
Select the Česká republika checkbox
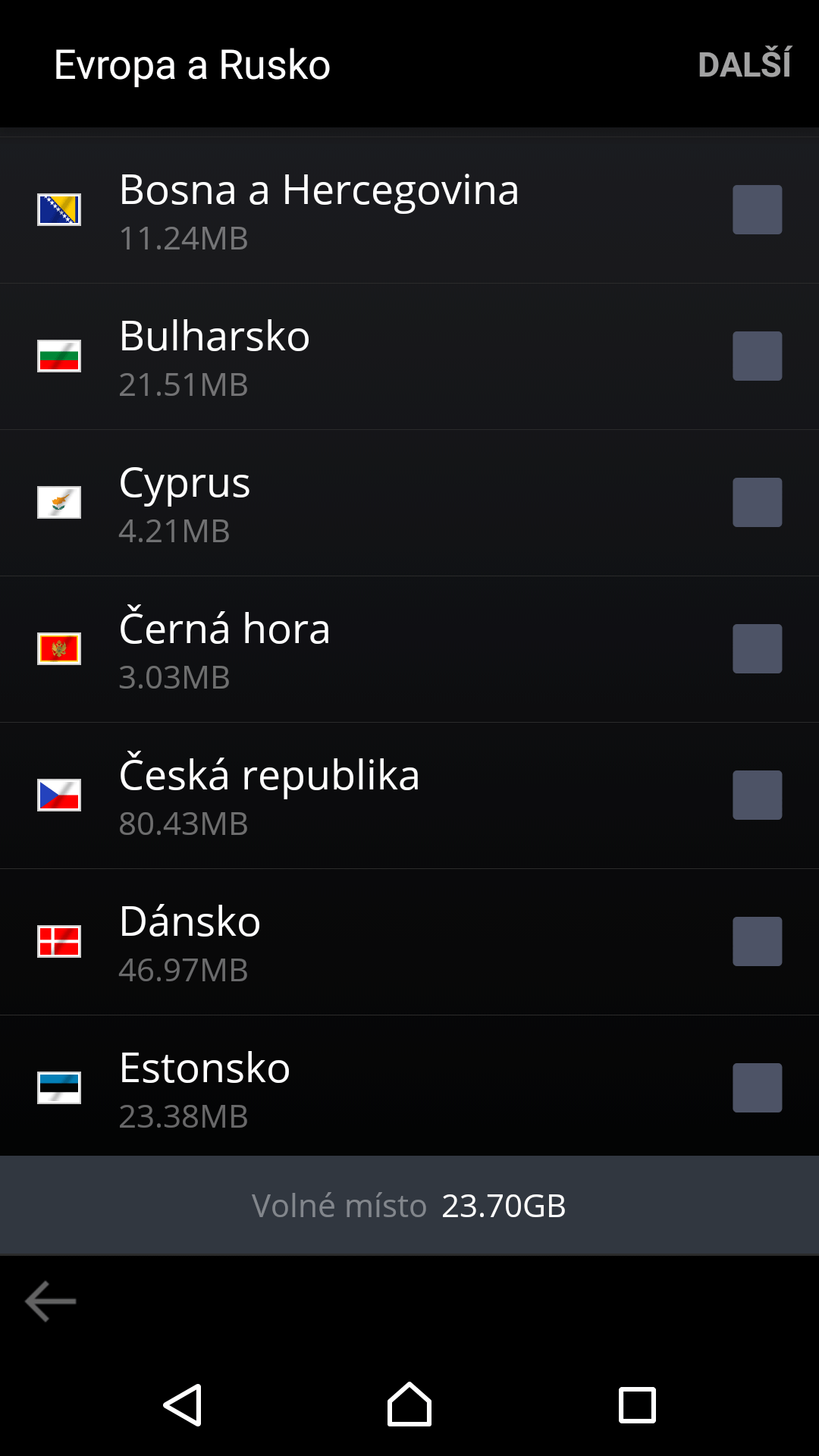point(757,795)
